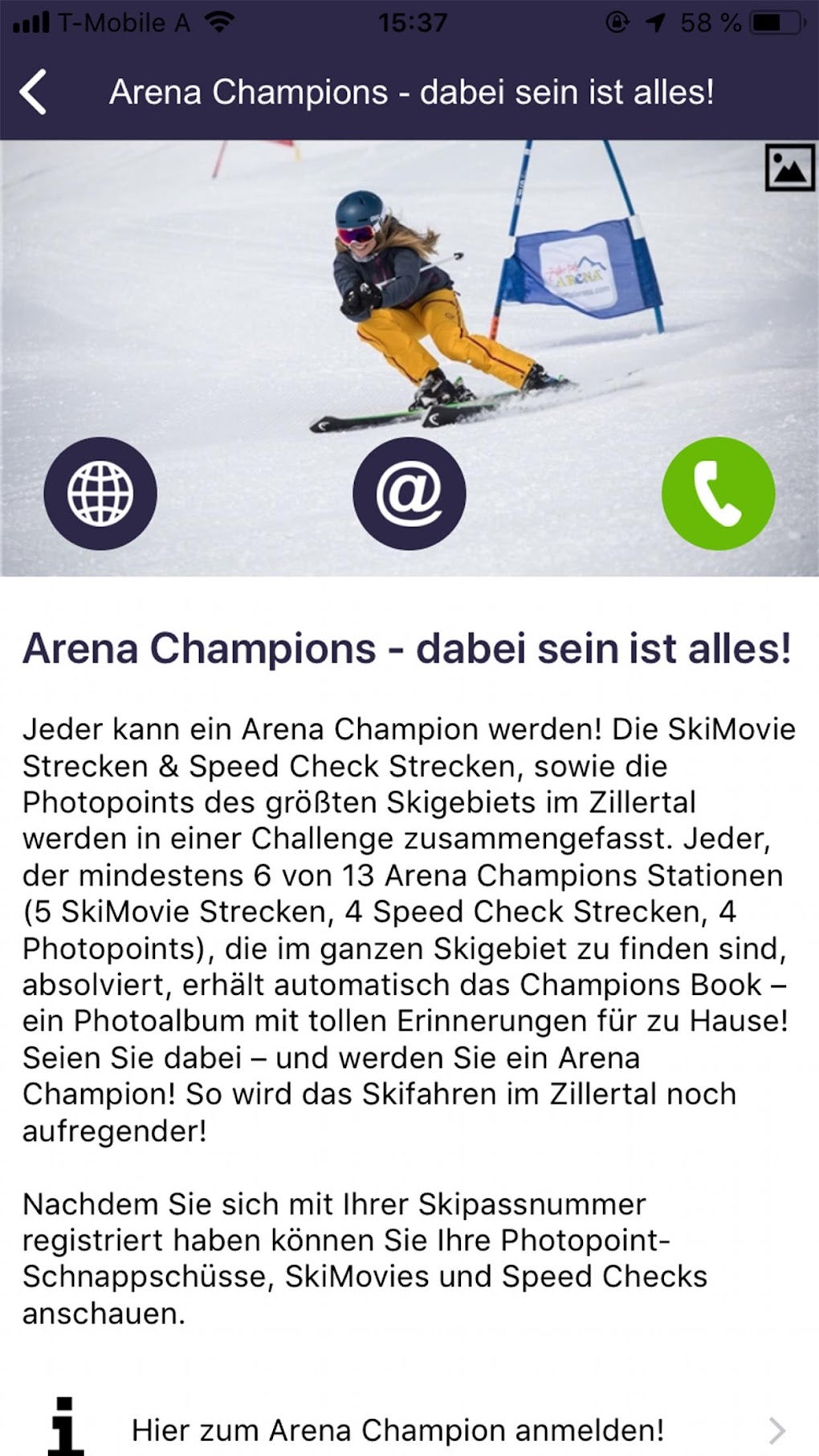Go back using the header arrow
The height and width of the screenshot is (1456, 819).
34,92
